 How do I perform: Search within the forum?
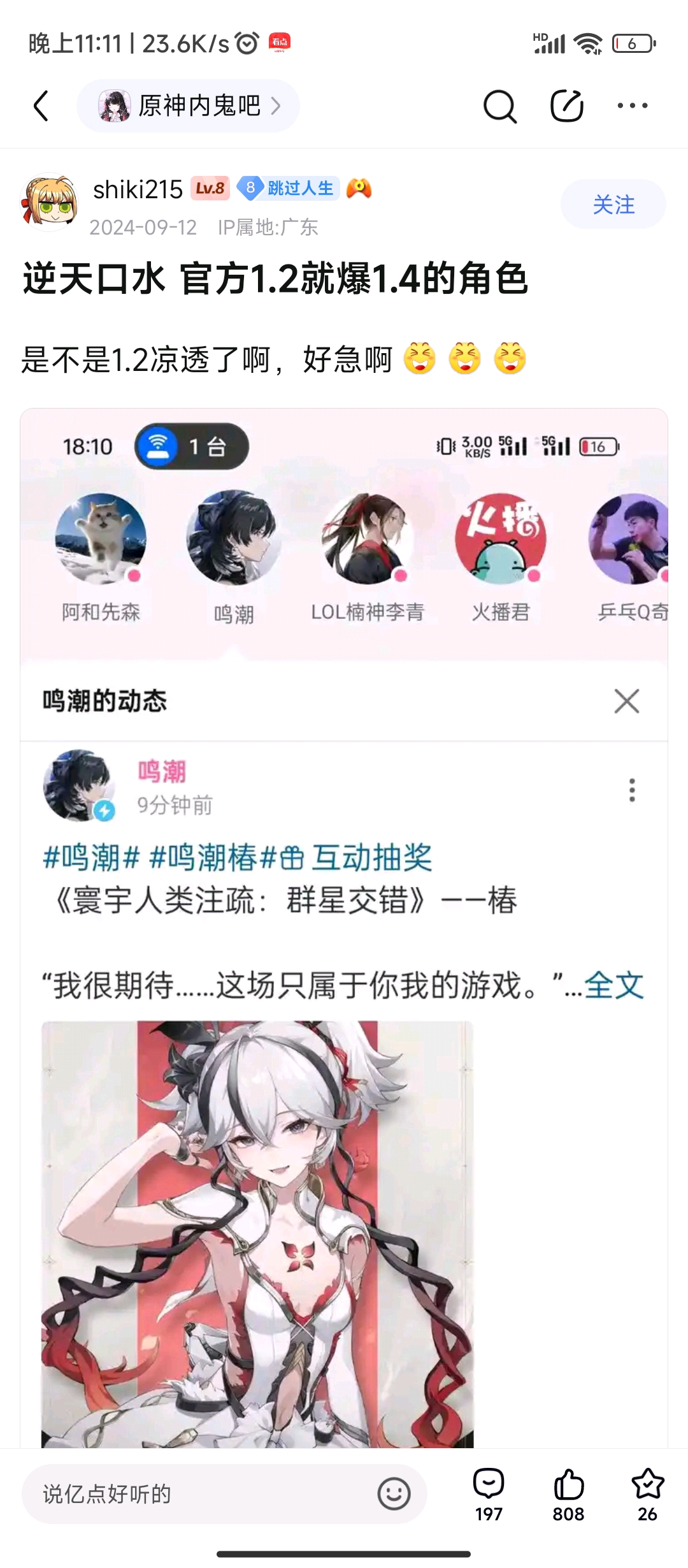click(499, 106)
